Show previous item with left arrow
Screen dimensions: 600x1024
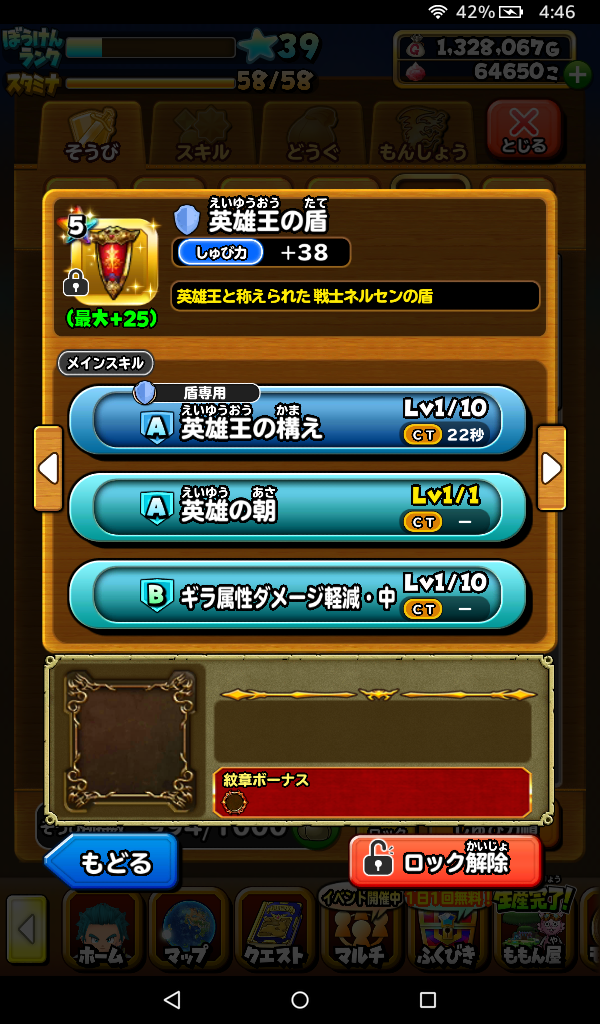48,468
